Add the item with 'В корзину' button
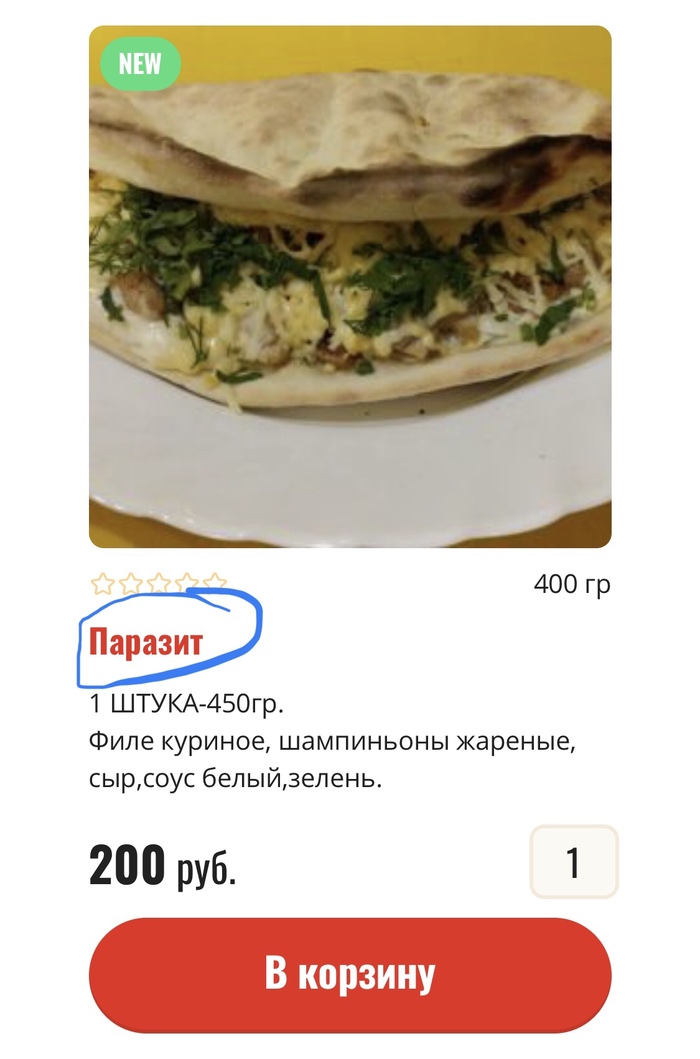 [350, 973]
